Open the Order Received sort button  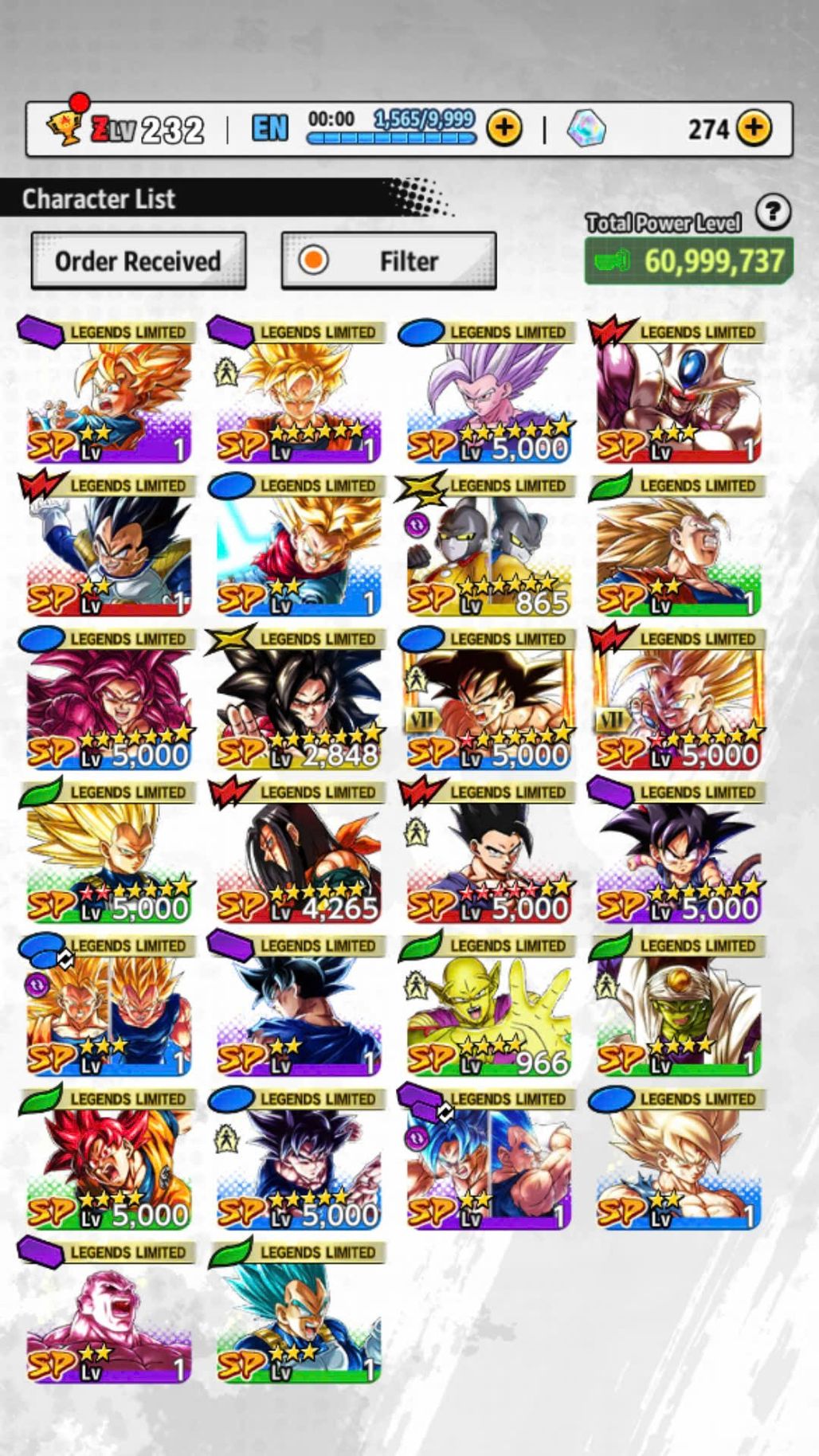pos(138,260)
